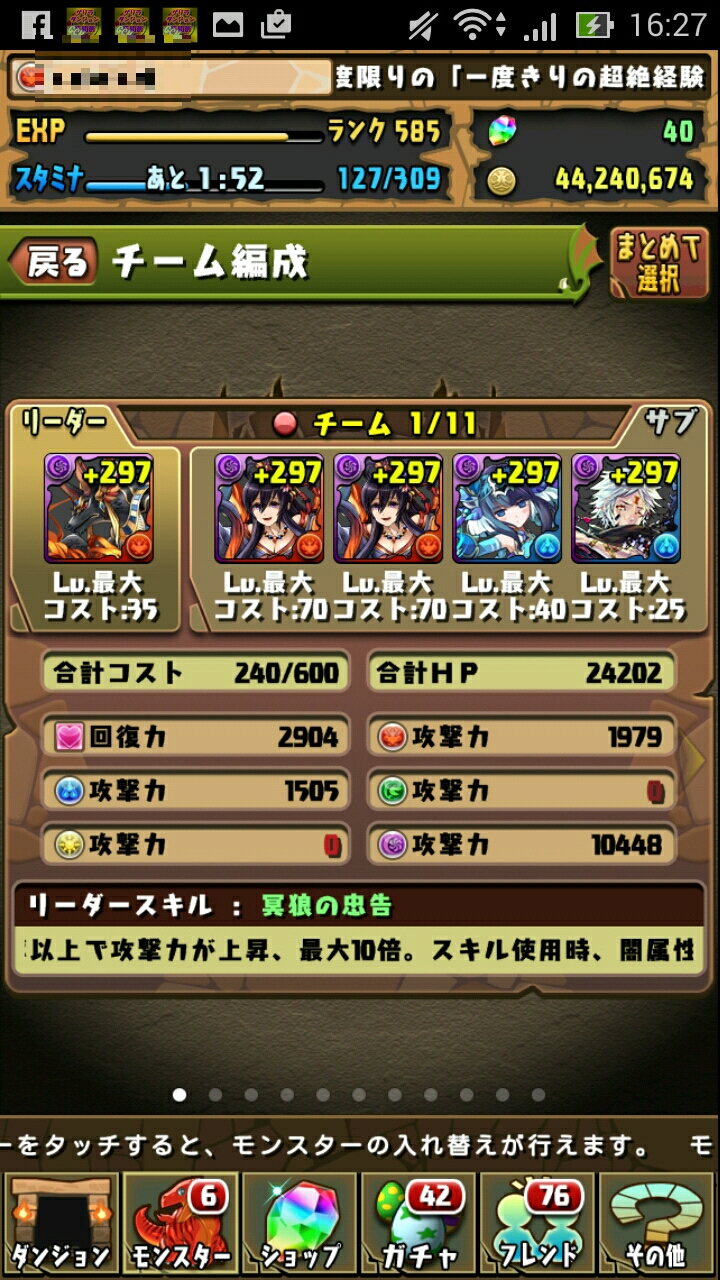Tap the sub monster with cost 25

tap(626, 509)
